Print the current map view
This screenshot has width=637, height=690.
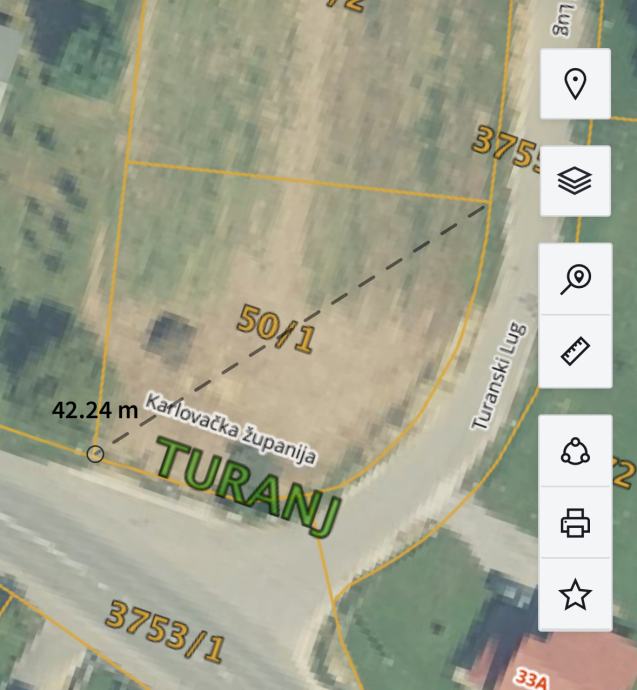pyautogui.click(x=575, y=522)
